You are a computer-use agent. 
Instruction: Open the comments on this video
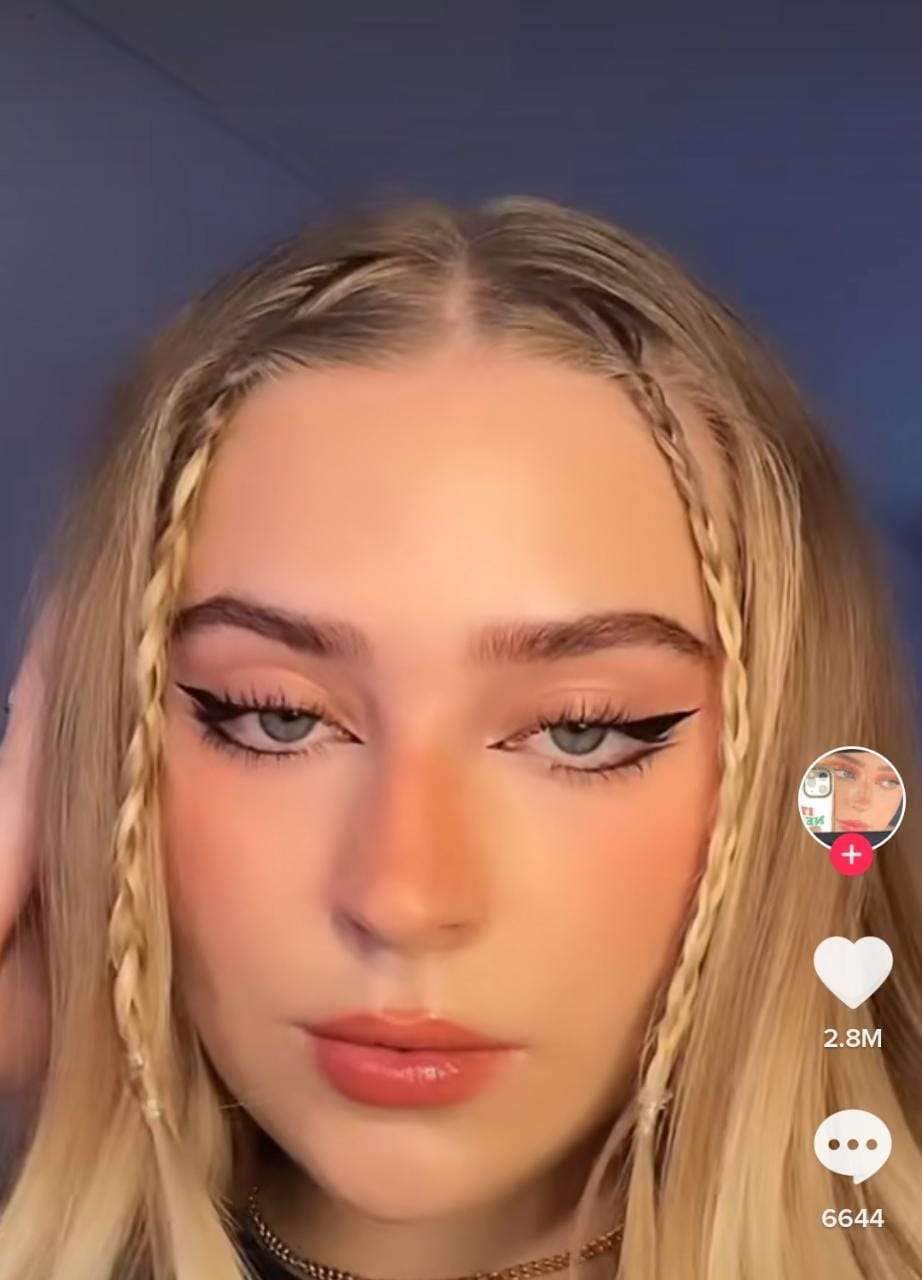pyautogui.click(x=852, y=1146)
